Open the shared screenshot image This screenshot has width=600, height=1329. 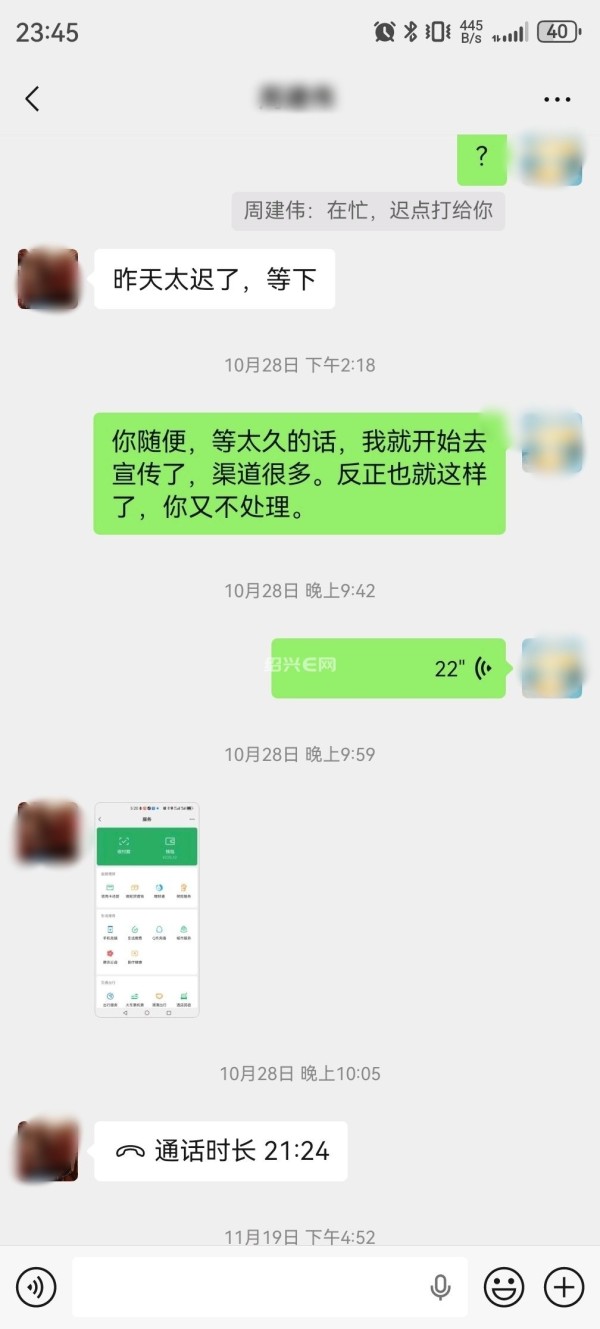coord(147,909)
